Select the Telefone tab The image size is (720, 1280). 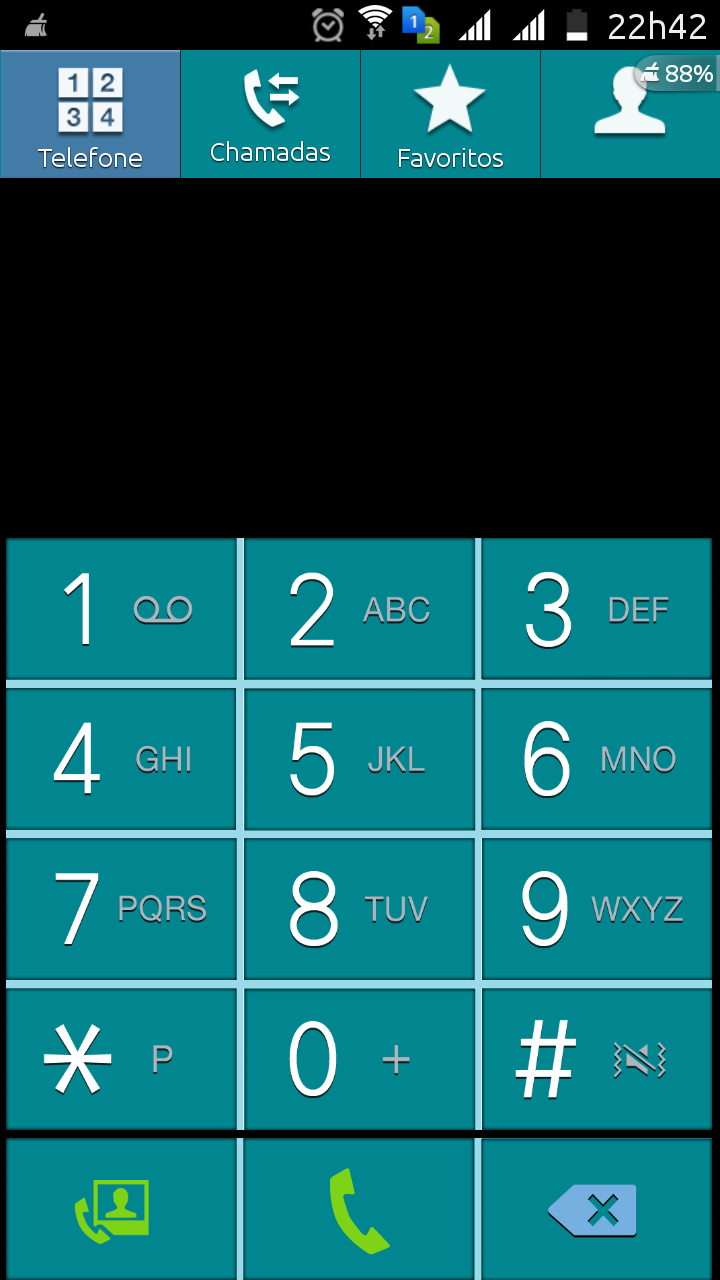pyautogui.click(x=90, y=114)
